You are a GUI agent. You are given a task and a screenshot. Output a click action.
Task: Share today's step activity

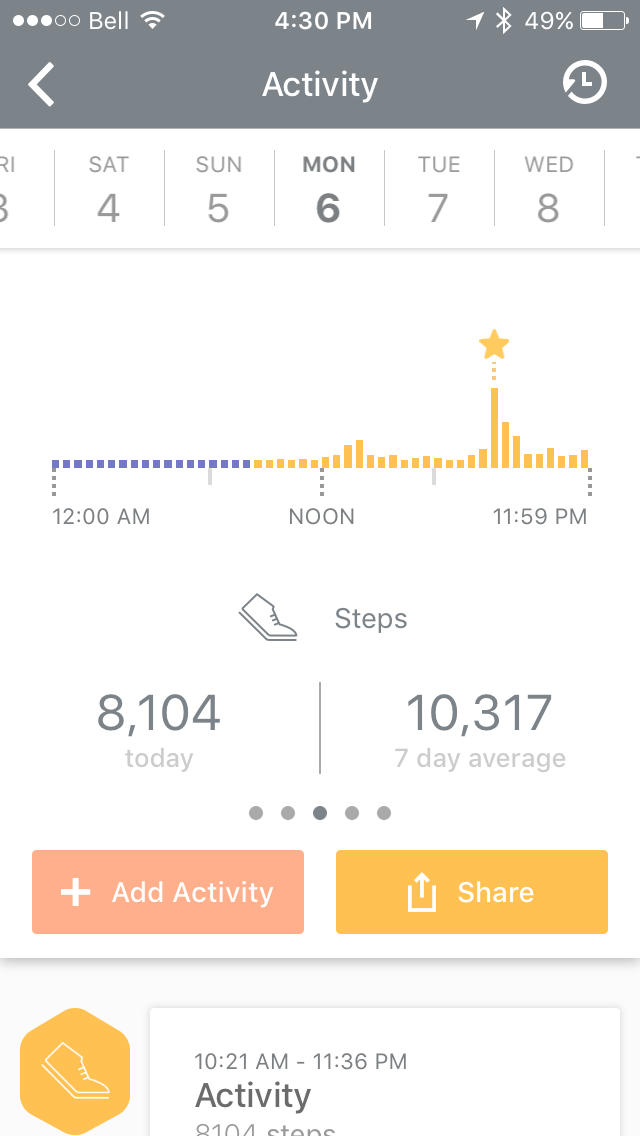pos(472,892)
